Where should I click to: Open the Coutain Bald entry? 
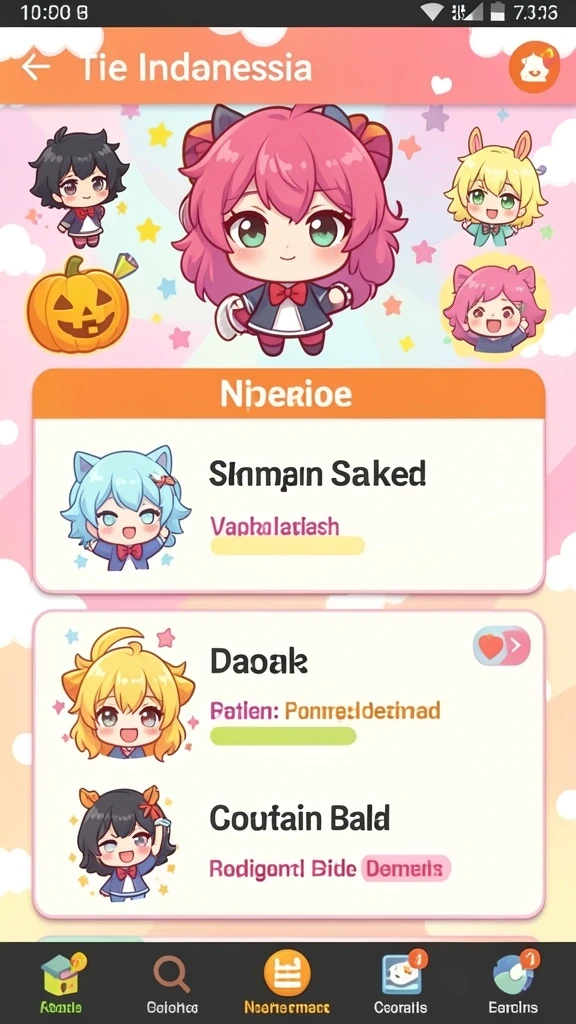pyautogui.click(x=289, y=842)
